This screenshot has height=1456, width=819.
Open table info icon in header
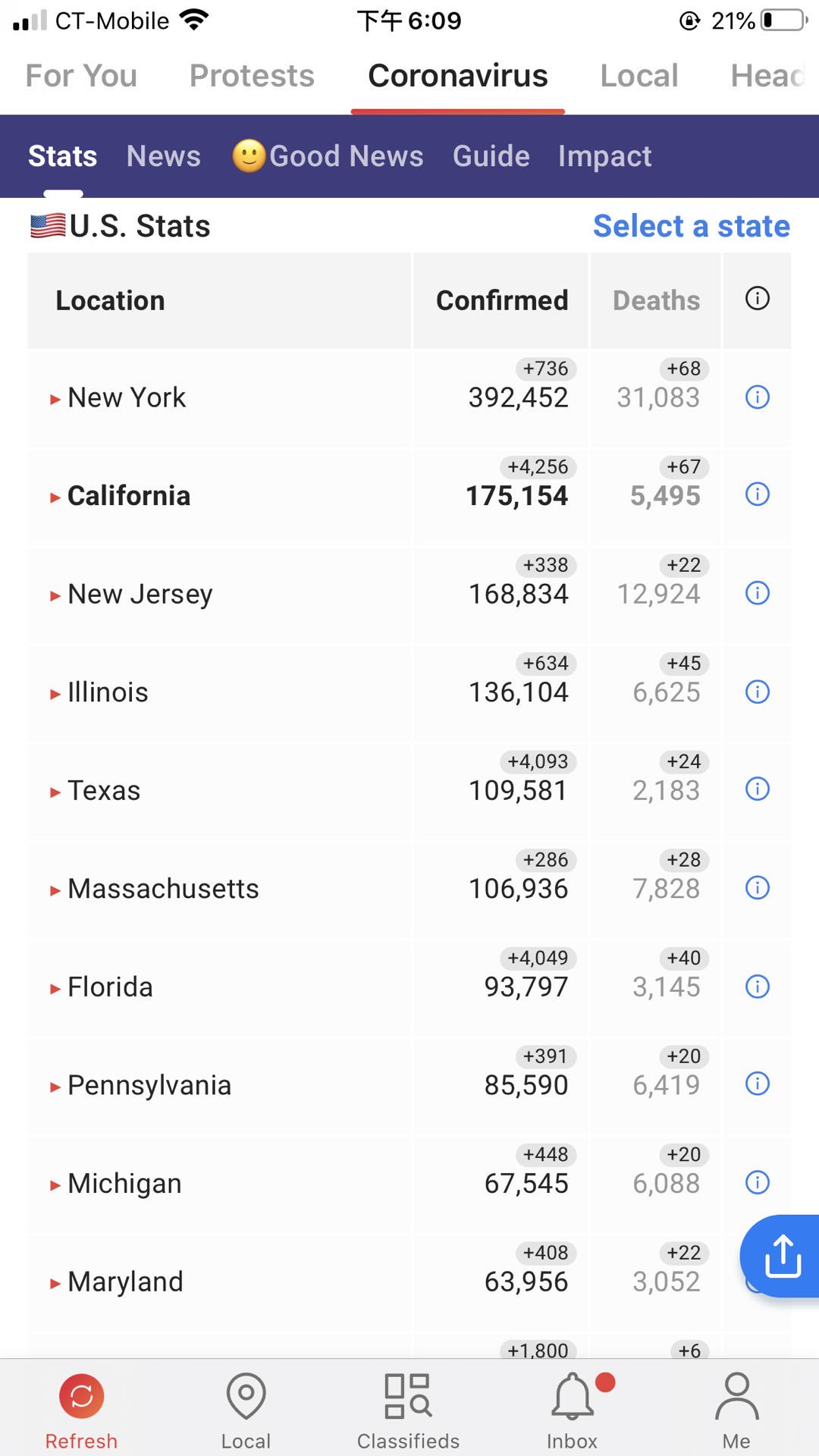click(x=758, y=298)
